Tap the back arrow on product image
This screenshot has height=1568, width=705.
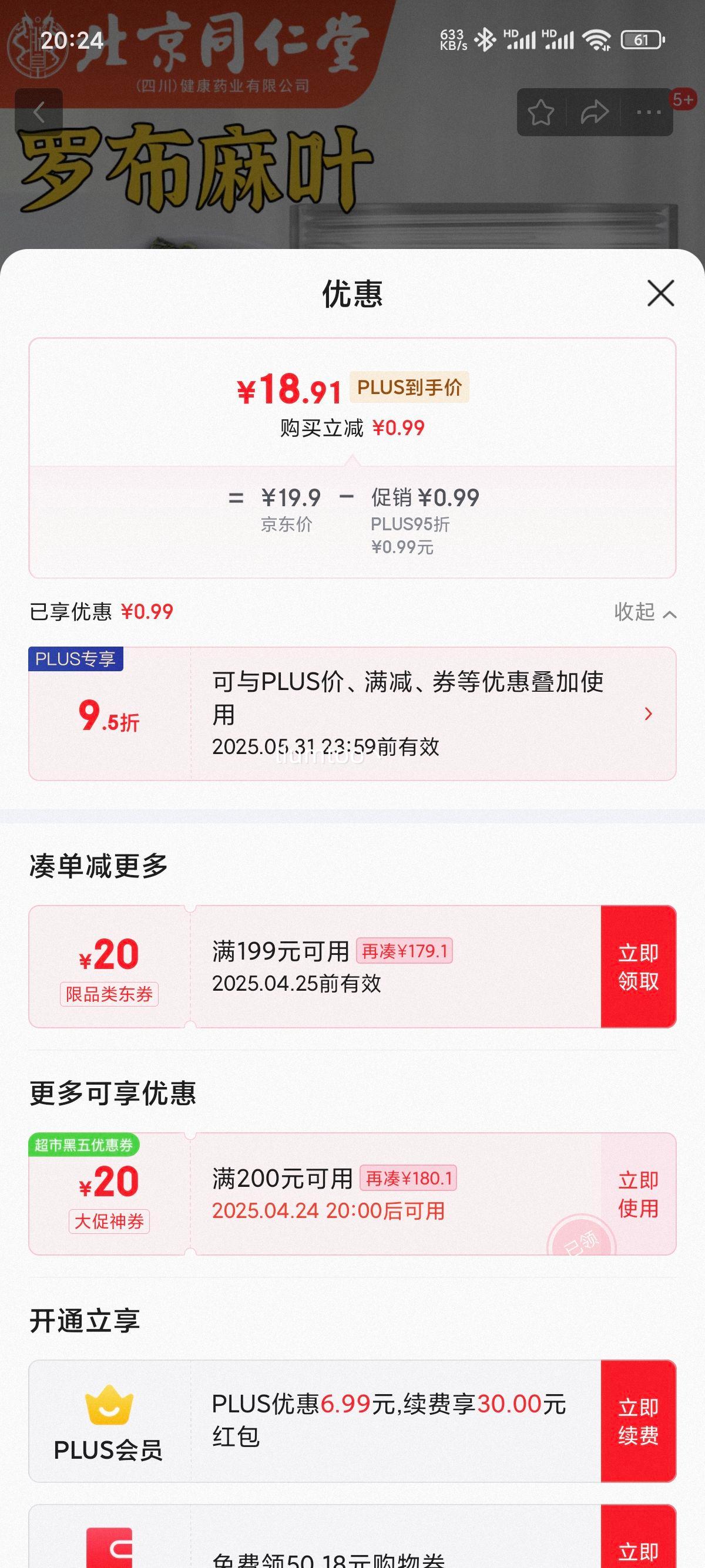(x=39, y=111)
